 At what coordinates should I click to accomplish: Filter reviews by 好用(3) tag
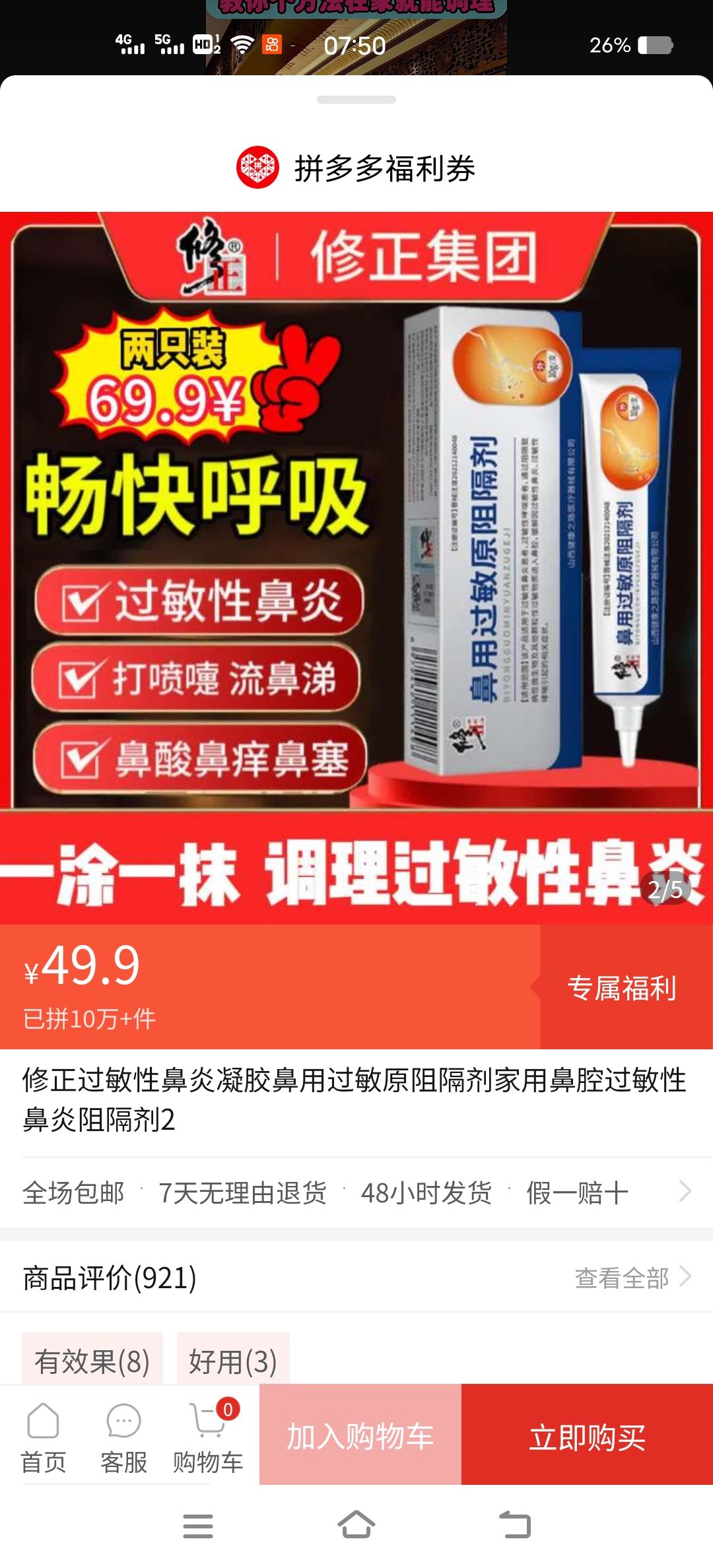[x=233, y=1360]
